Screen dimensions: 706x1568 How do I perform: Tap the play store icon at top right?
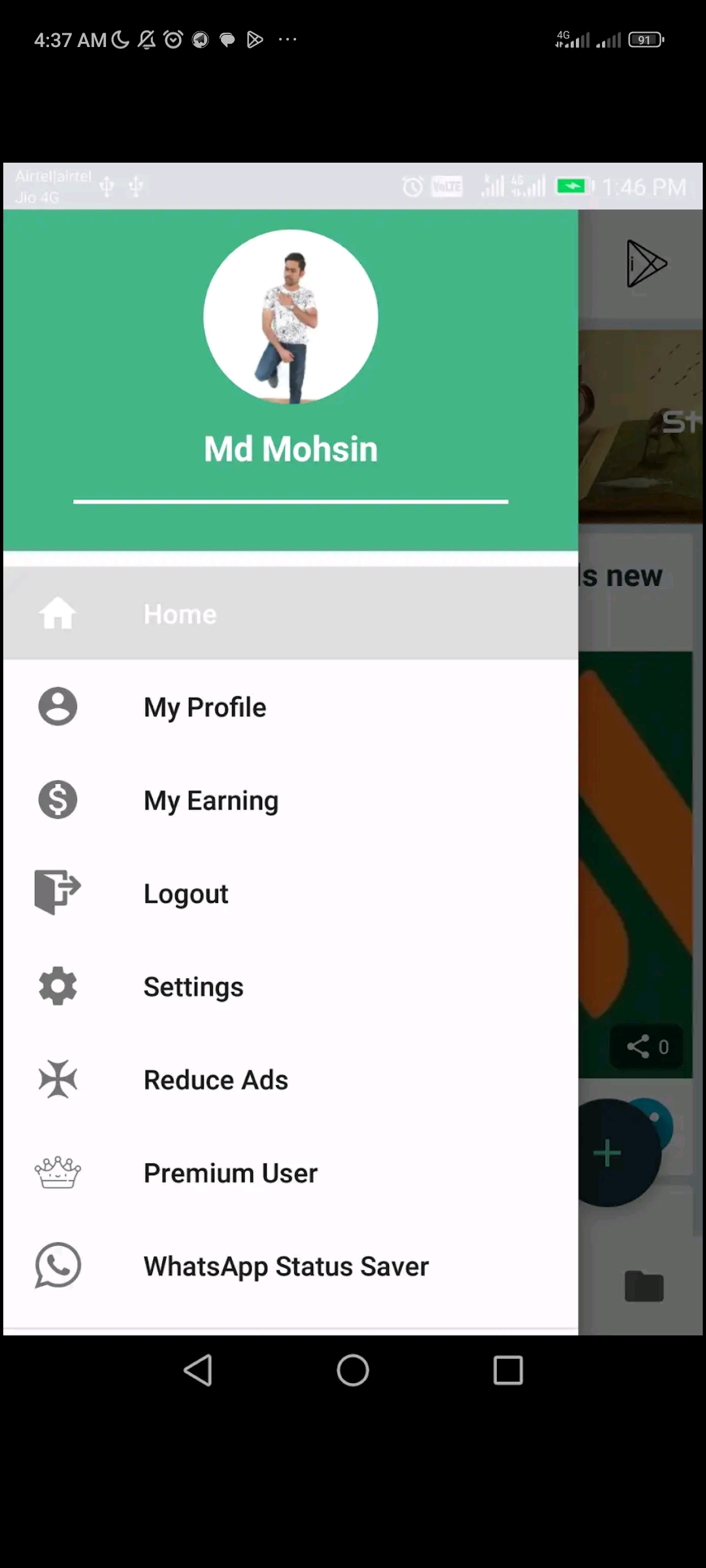pyautogui.click(x=646, y=264)
